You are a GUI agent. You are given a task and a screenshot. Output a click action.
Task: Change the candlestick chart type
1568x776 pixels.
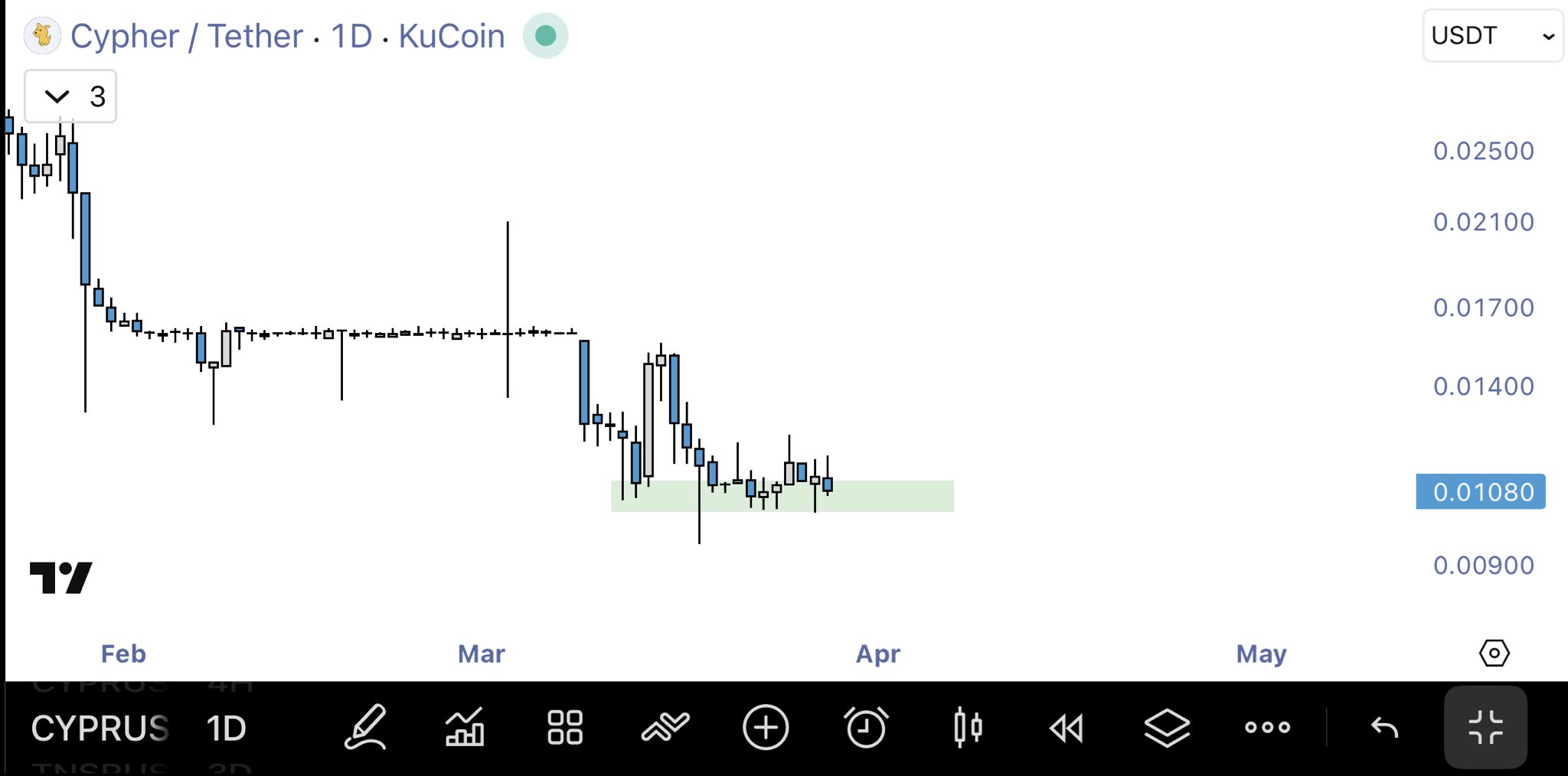tap(967, 727)
